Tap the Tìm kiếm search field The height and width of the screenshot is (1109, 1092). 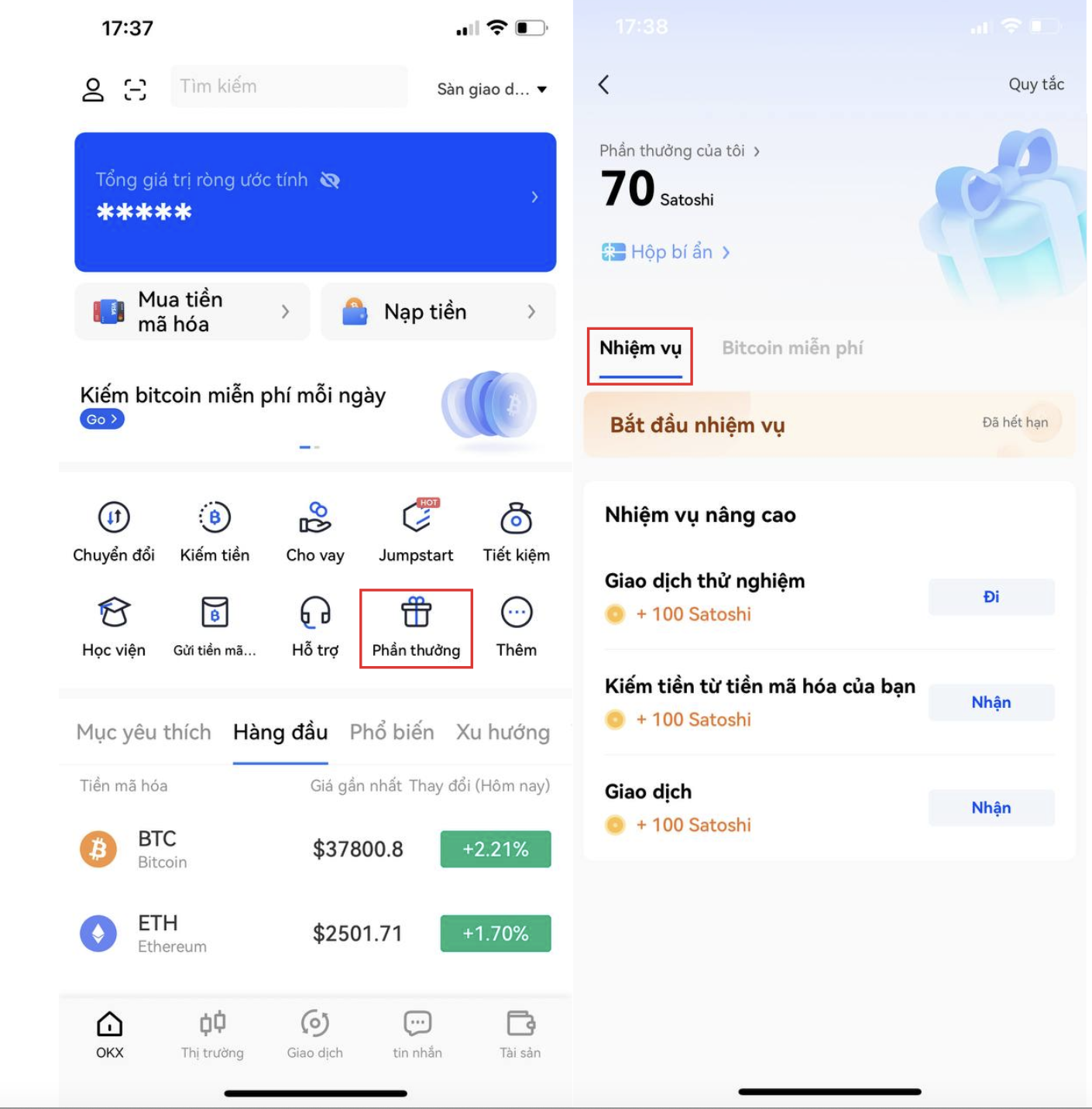[x=289, y=87]
